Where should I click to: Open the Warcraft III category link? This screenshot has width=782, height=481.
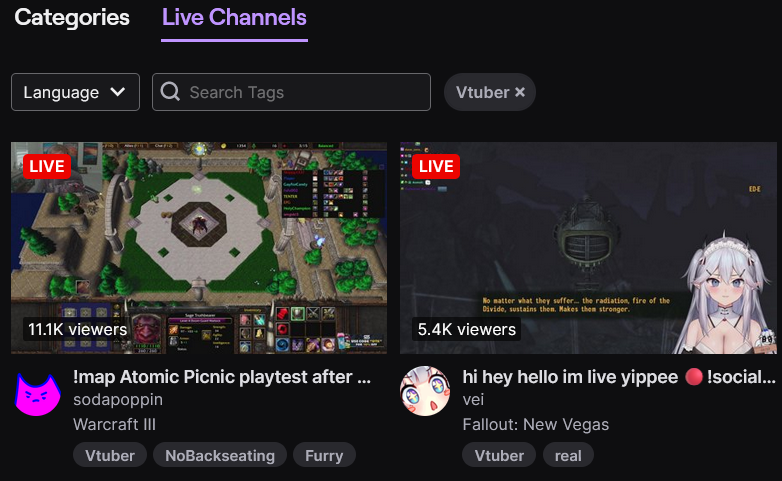114,424
